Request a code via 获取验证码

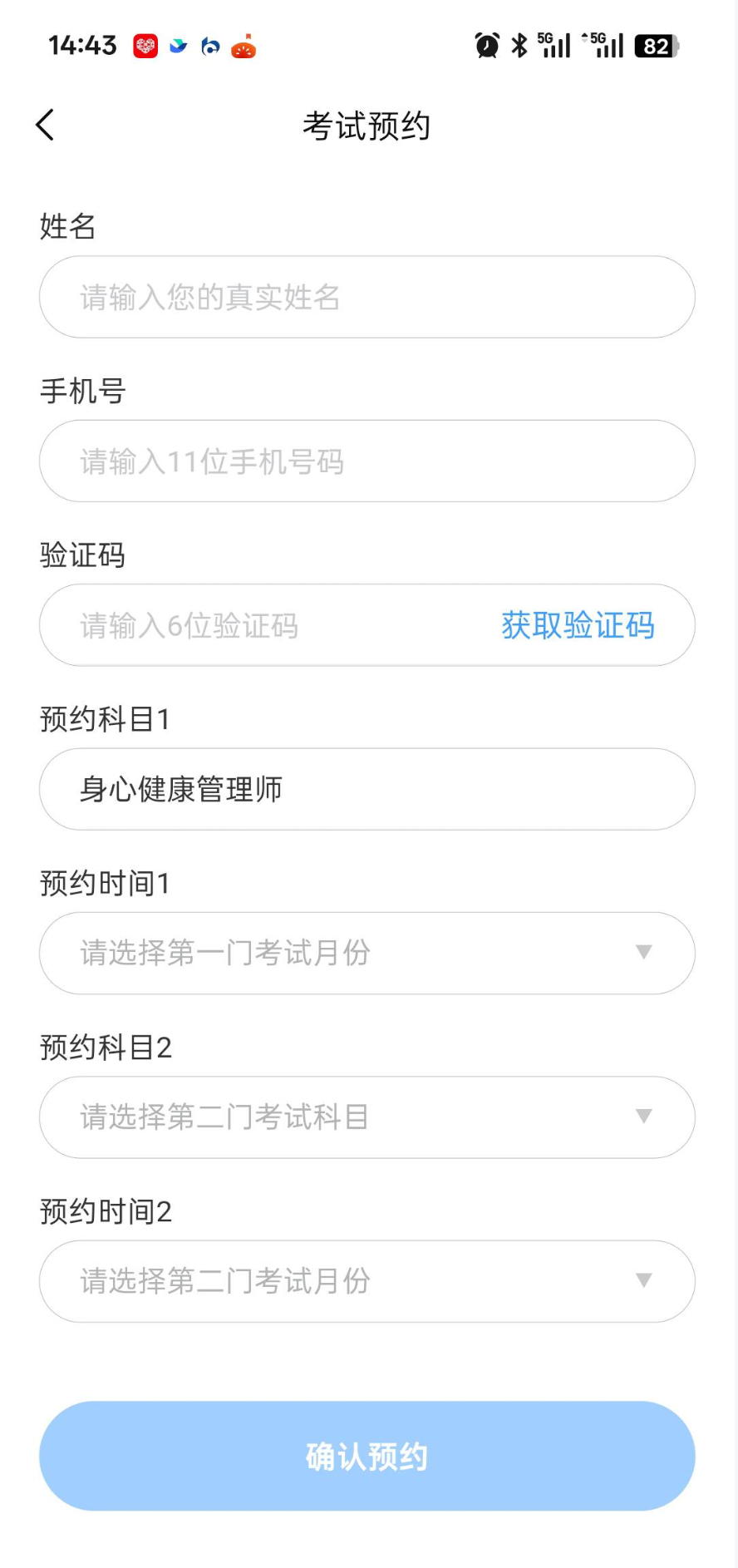(578, 625)
